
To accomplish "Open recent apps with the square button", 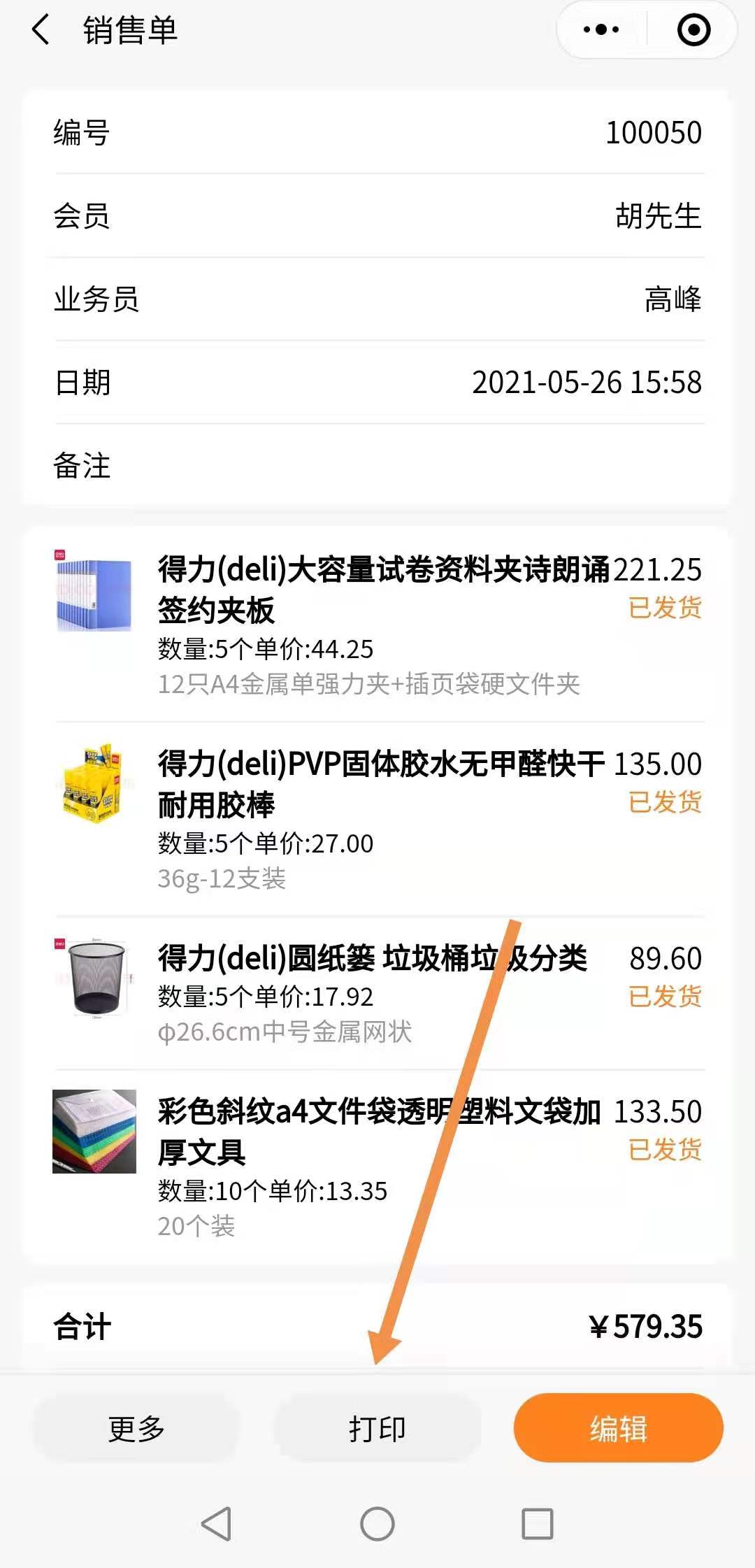I will [537, 1524].
